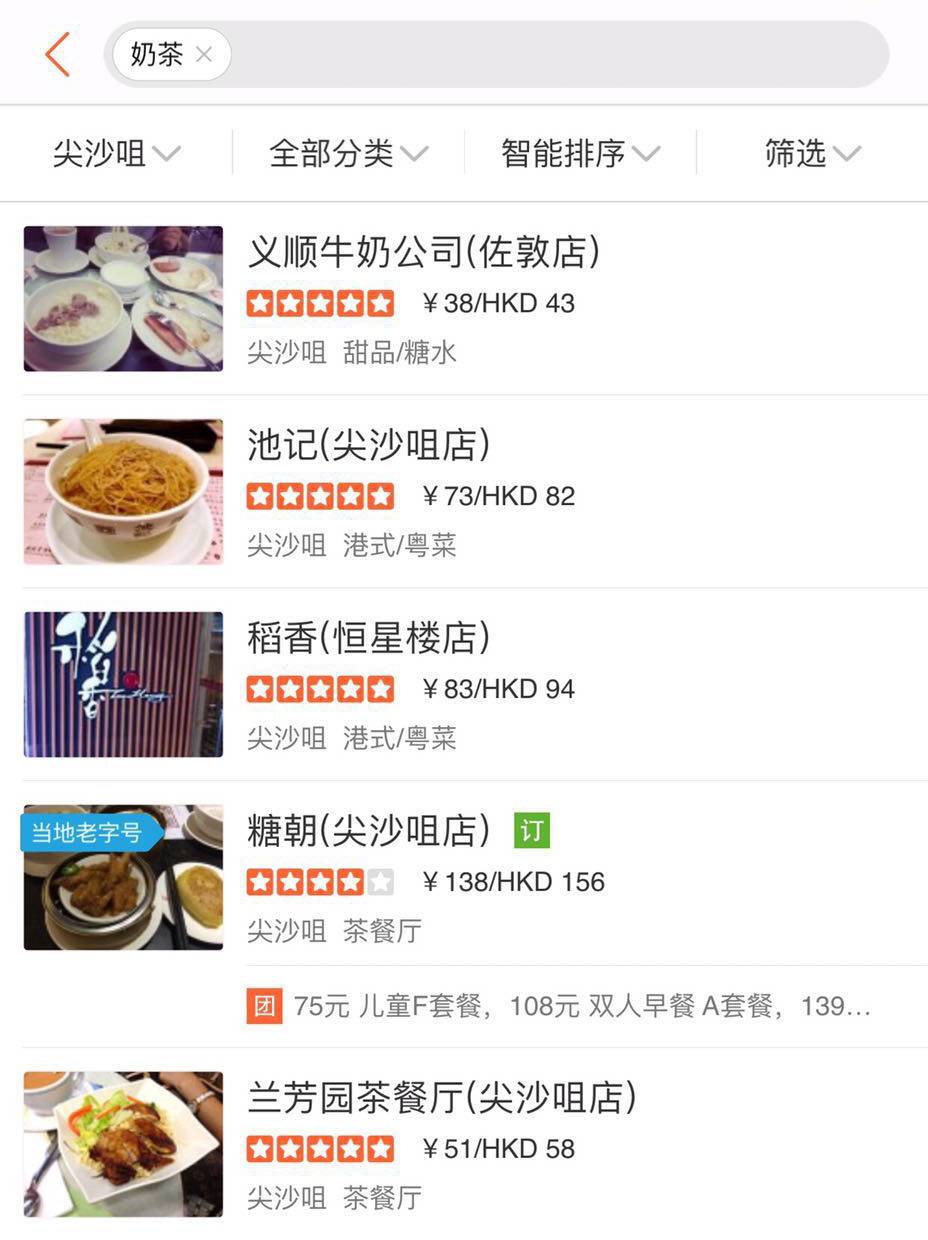This screenshot has width=928, height=1240.
Task: Open the 筛选 filter options
Action: click(x=812, y=154)
